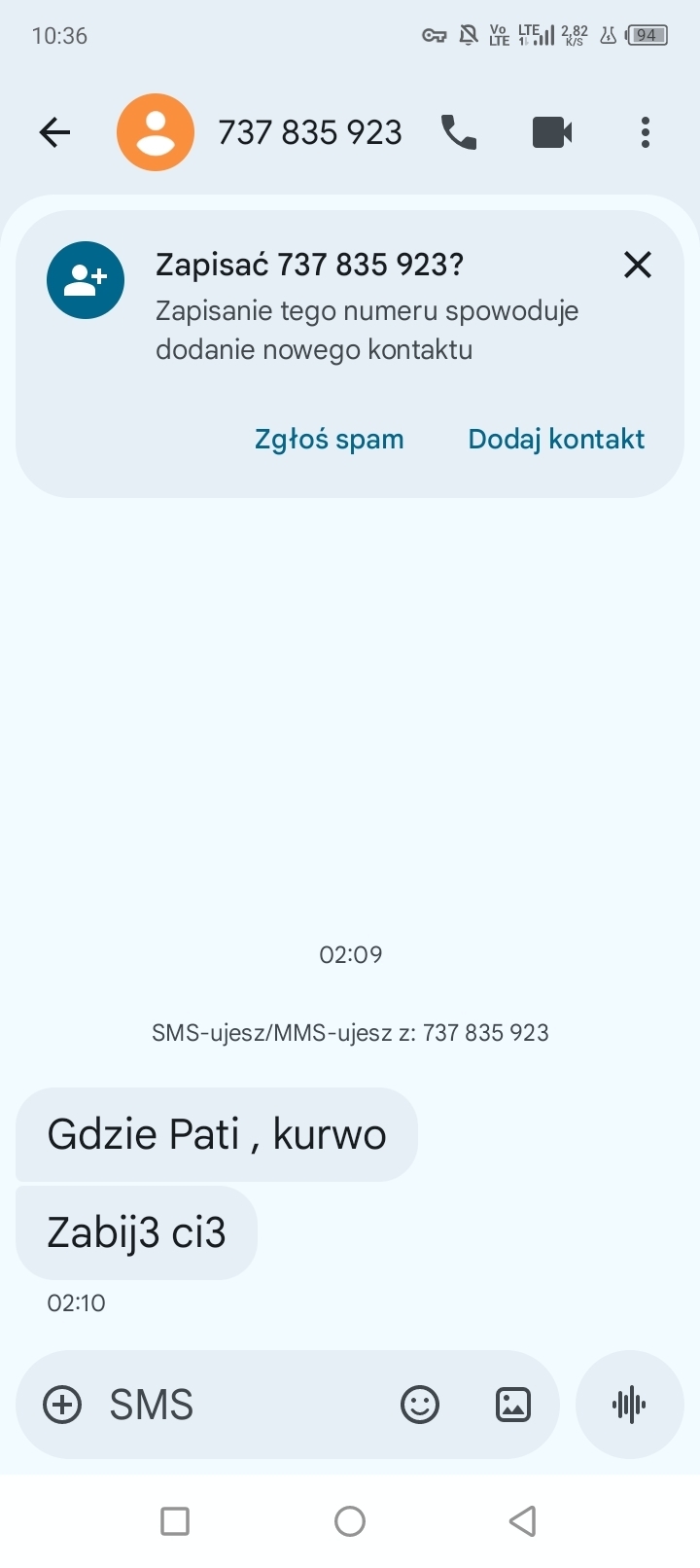Dismiss the save number banner
The height and width of the screenshot is (1568, 700).
click(637, 265)
